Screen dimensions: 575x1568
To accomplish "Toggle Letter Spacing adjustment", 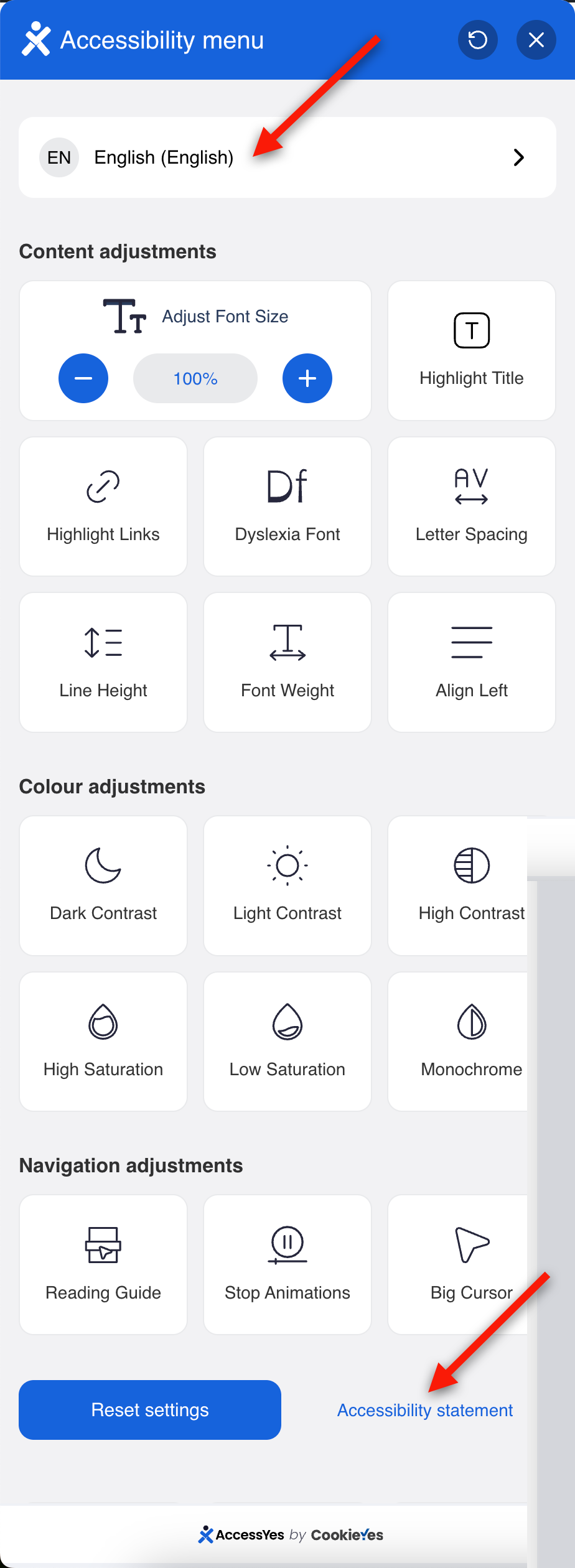I will 471,506.
